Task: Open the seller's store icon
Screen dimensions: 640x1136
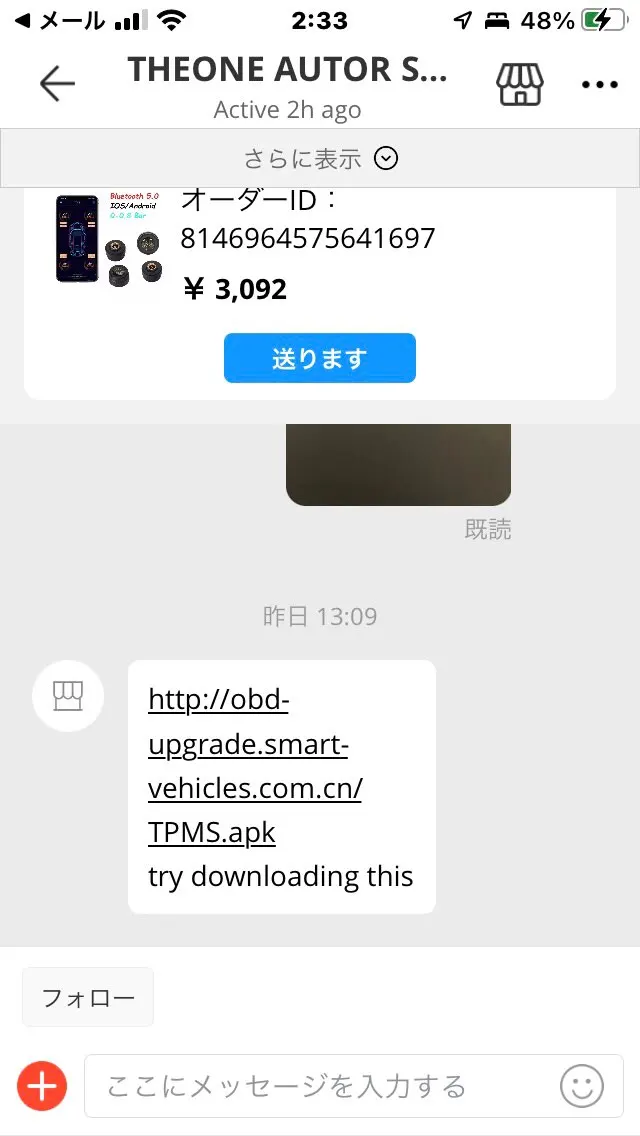Action: [520, 85]
